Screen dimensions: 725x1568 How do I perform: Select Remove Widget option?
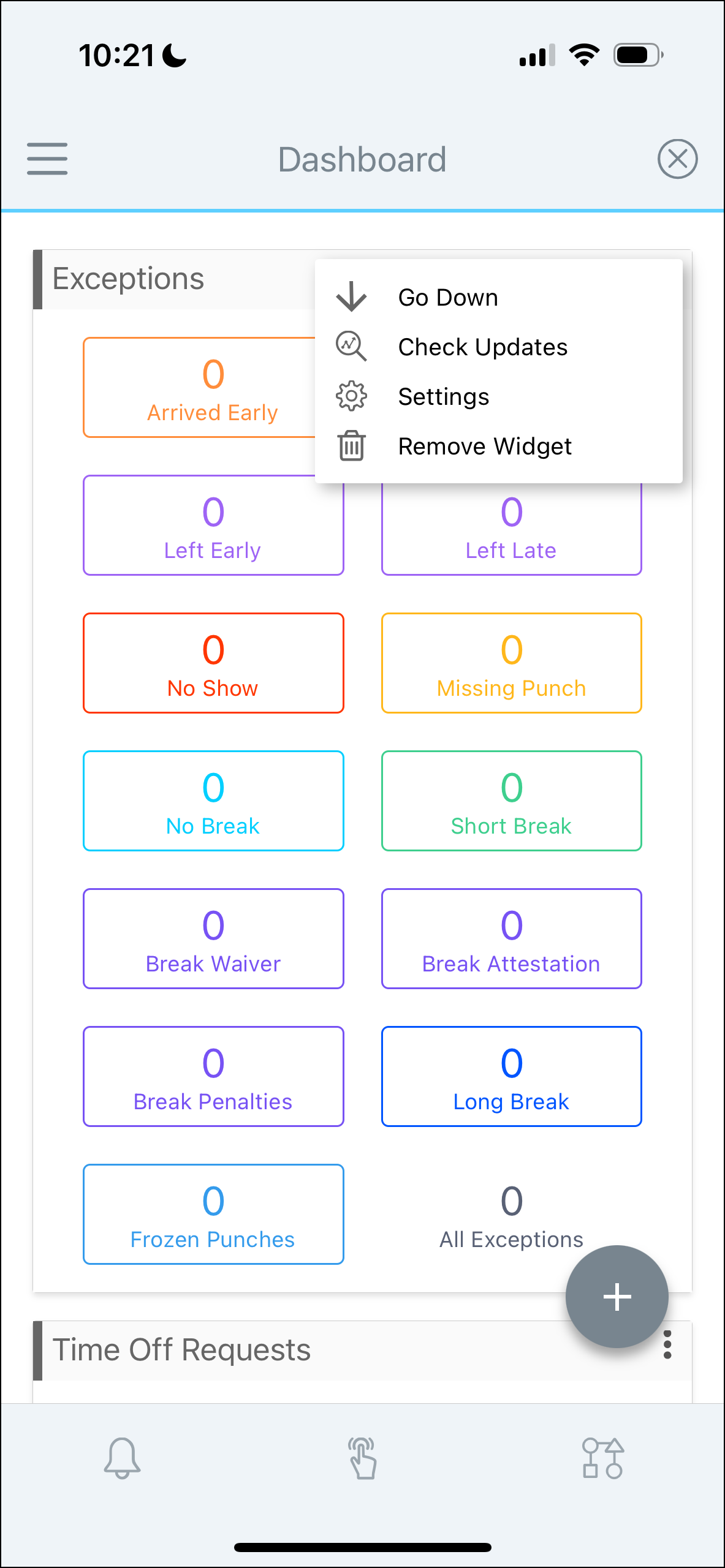pyautogui.click(x=498, y=446)
